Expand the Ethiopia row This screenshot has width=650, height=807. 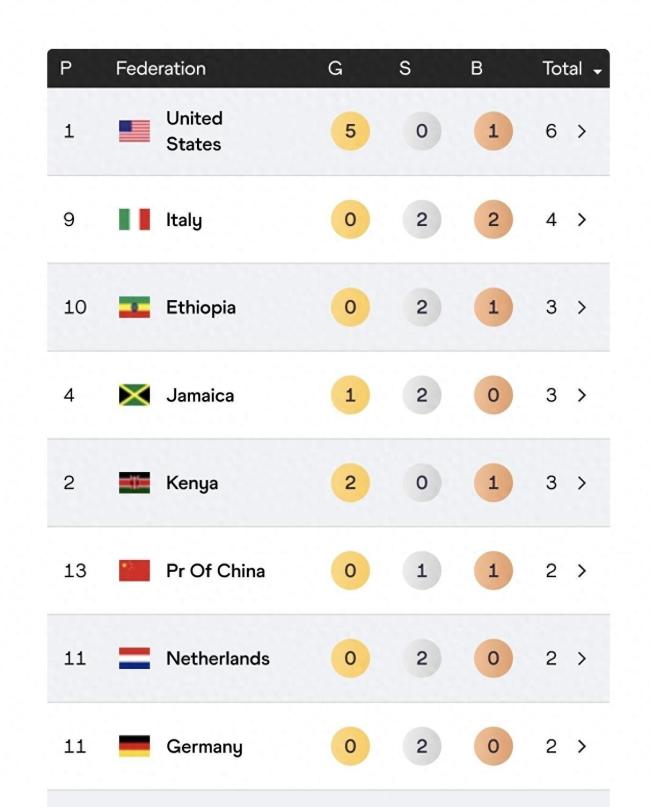point(581,308)
